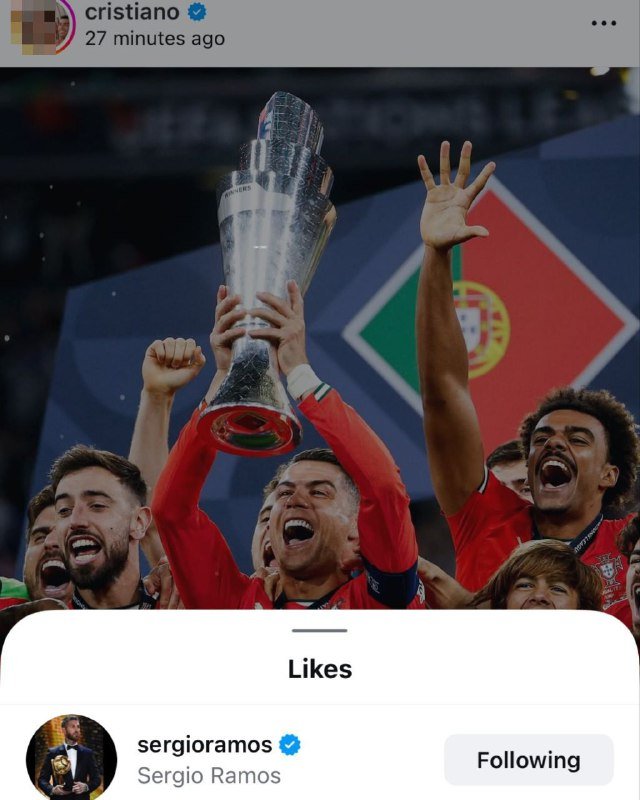Tap the Likes sheet drag handle
The height and width of the screenshot is (800, 640).
coord(320,631)
